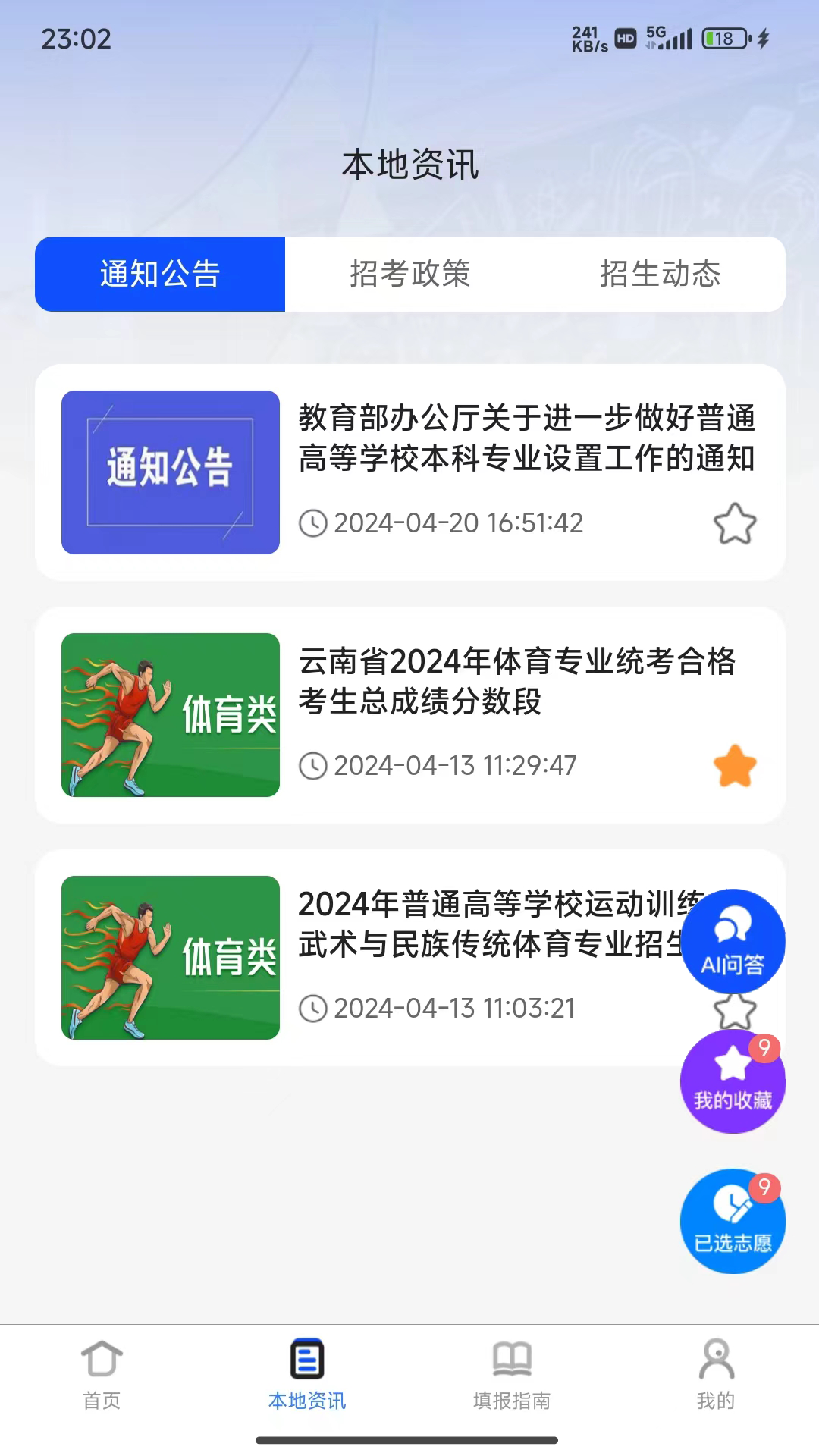View the 9 badge on 我的收藏
Viewport: 819px width, 1456px height.
click(765, 1047)
